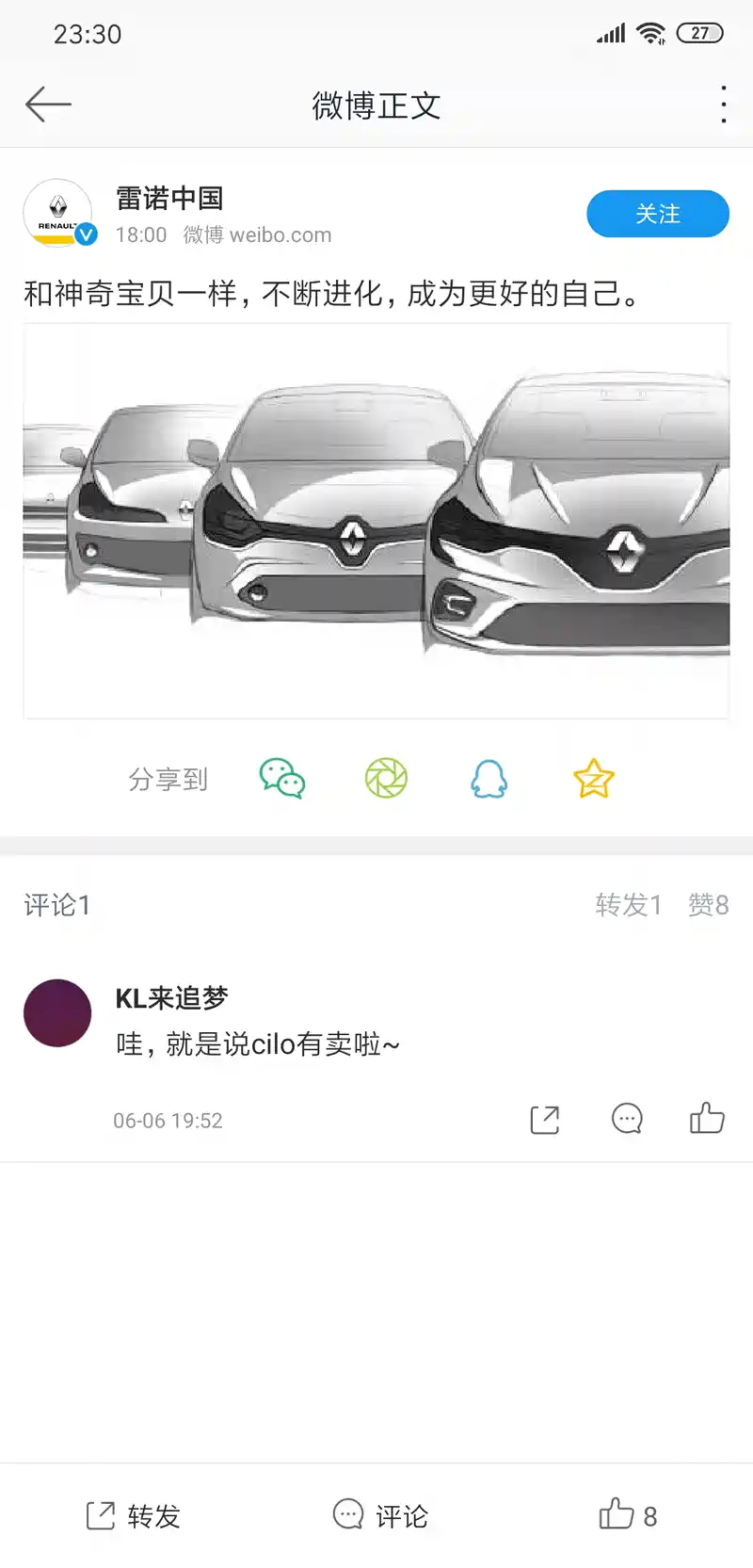Switch to the 赞8 likes tab
The height and width of the screenshot is (1568, 753).
coord(708,905)
